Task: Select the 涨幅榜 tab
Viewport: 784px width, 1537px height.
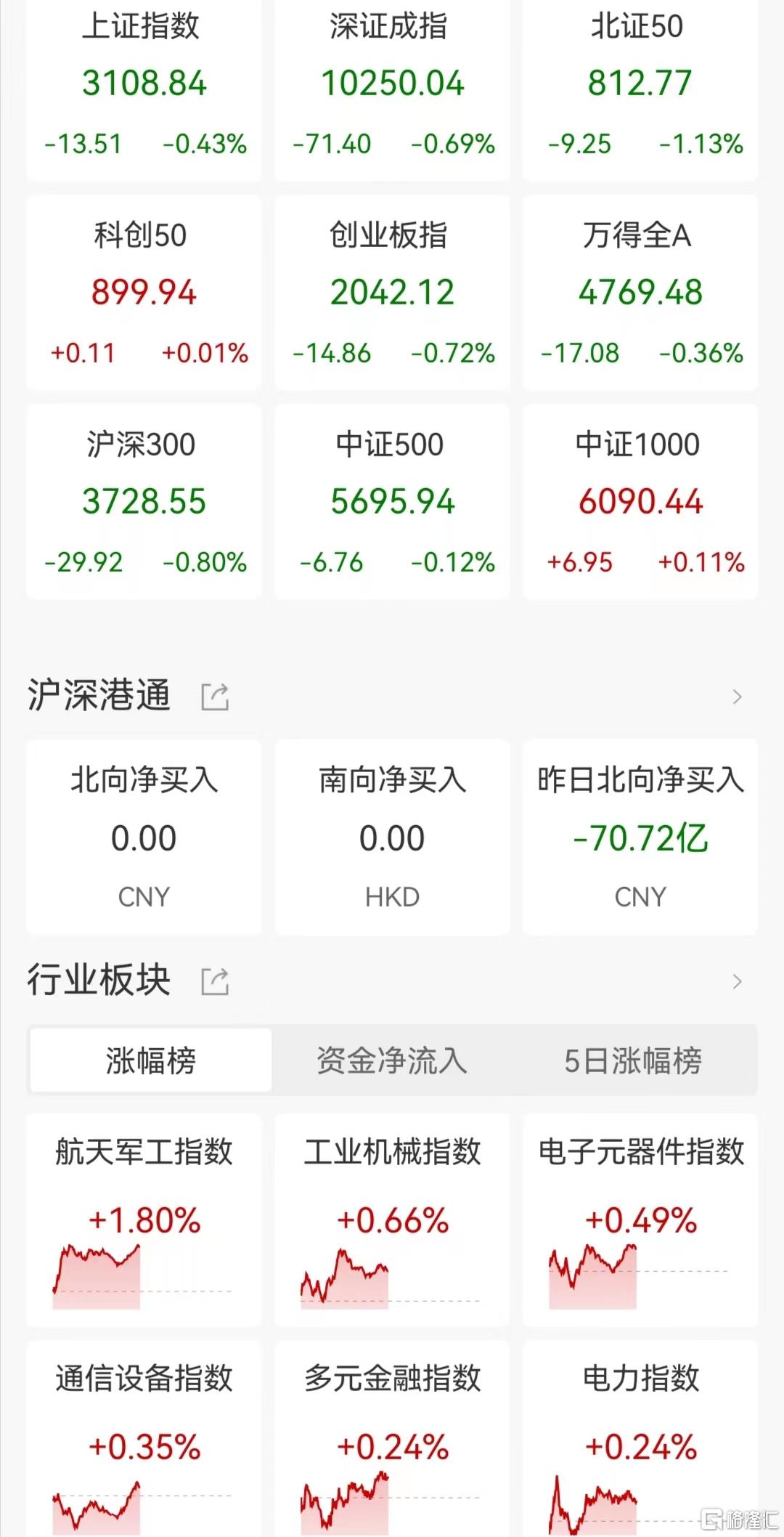Action: (x=151, y=1061)
